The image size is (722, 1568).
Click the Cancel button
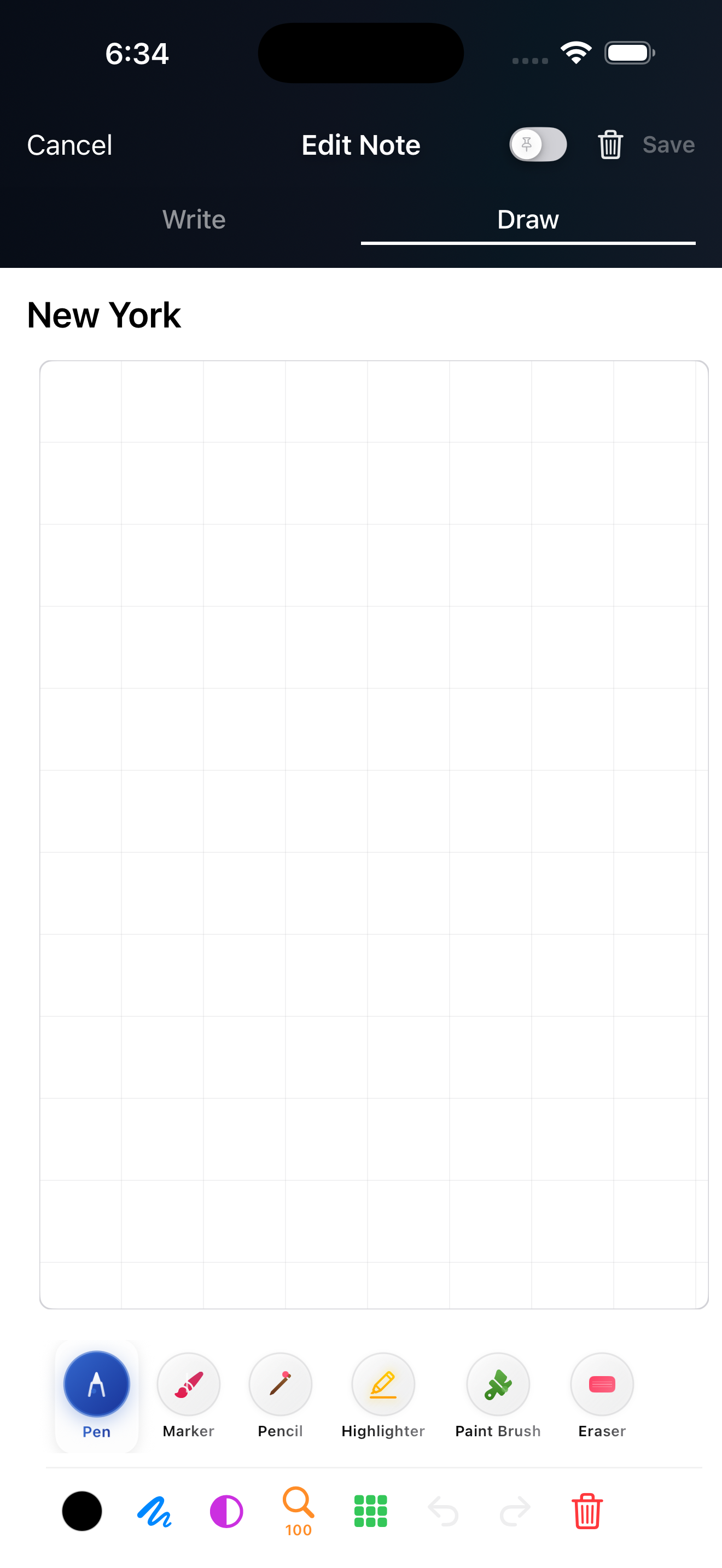pos(69,145)
